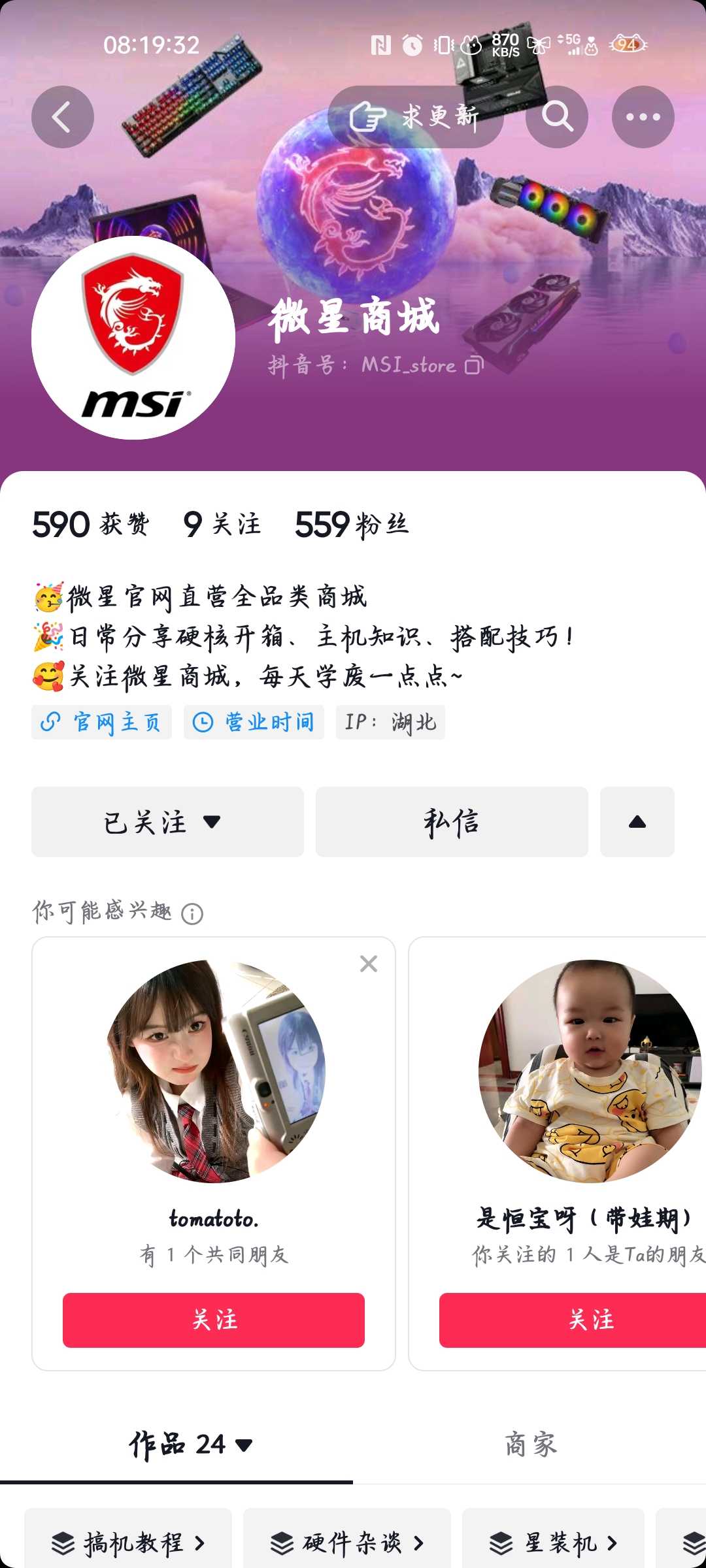Copy the Douyin ID MSI_store

pos(474,365)
